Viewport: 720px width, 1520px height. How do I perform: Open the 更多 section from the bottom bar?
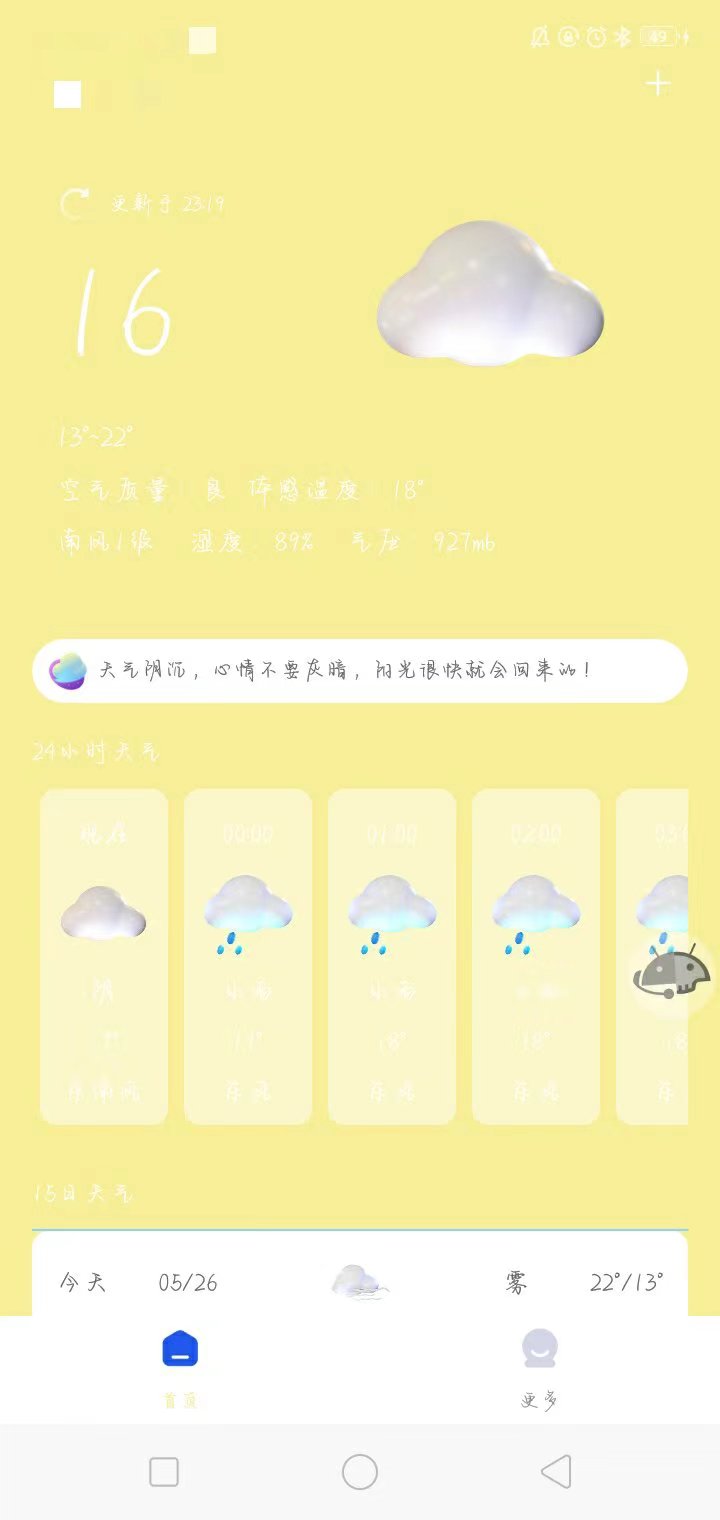coord(540,1370)
